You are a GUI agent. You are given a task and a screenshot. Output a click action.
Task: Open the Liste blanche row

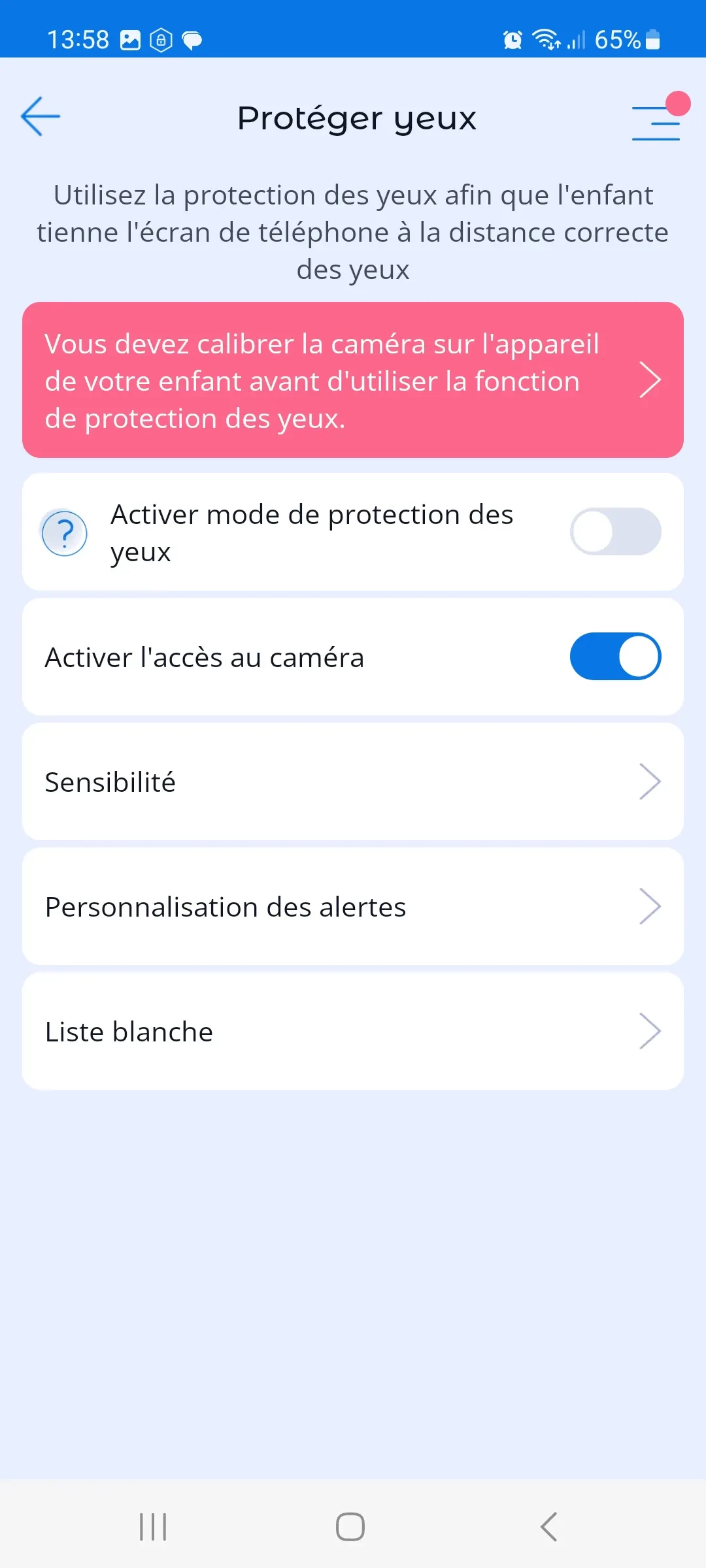pos(353,1031)
